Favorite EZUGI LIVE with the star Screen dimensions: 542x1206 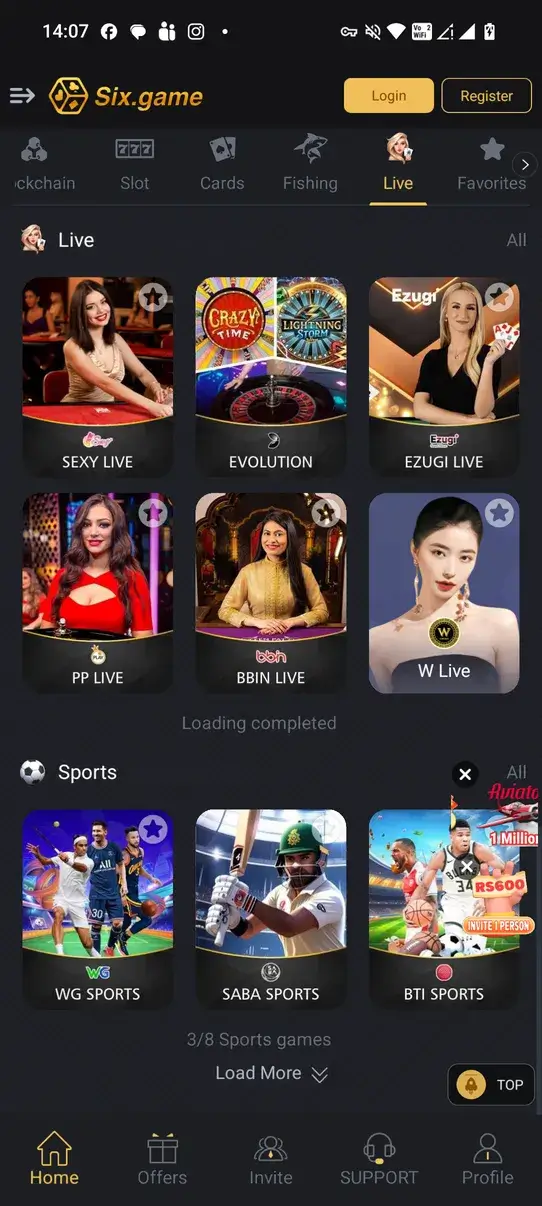[x=499, y=297]
